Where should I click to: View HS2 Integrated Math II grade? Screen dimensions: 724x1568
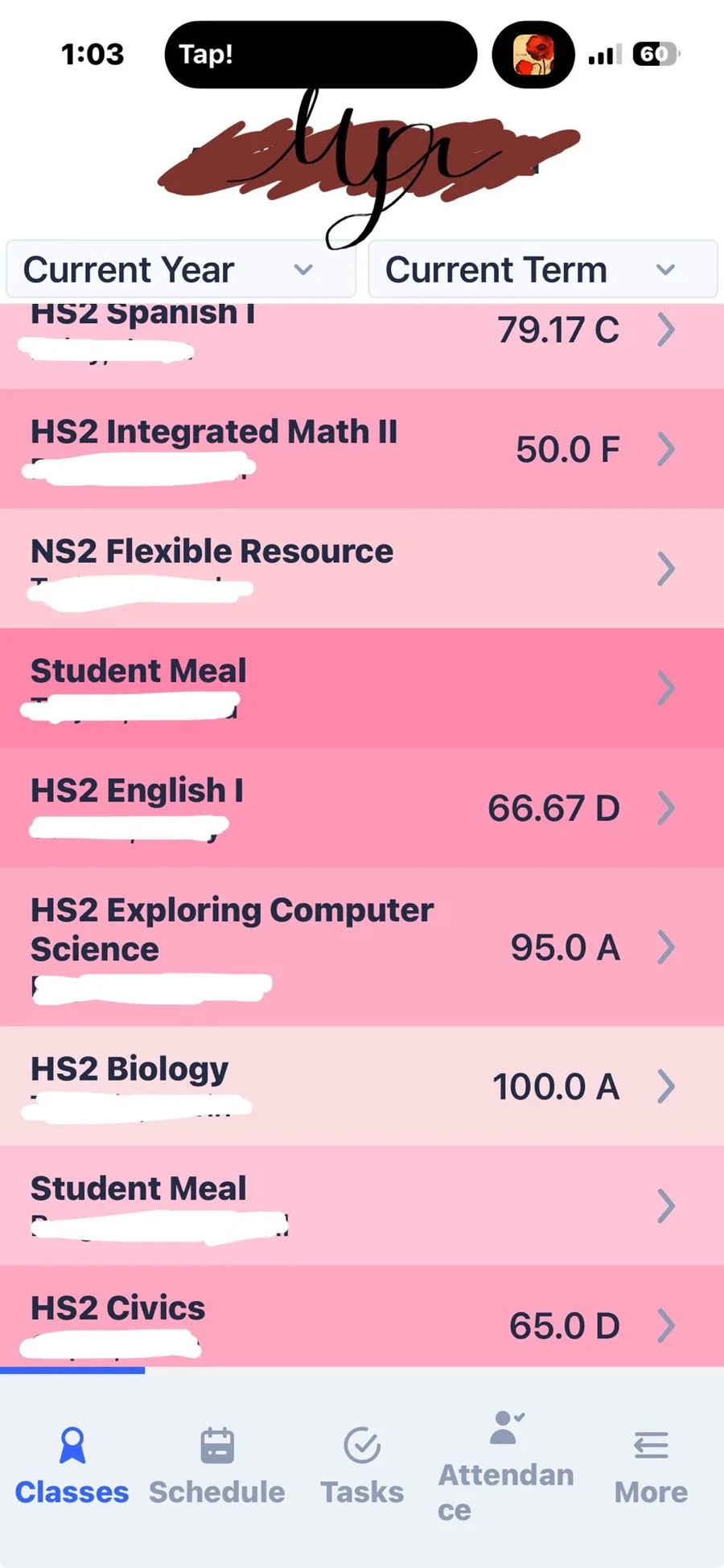coord(362,449)
